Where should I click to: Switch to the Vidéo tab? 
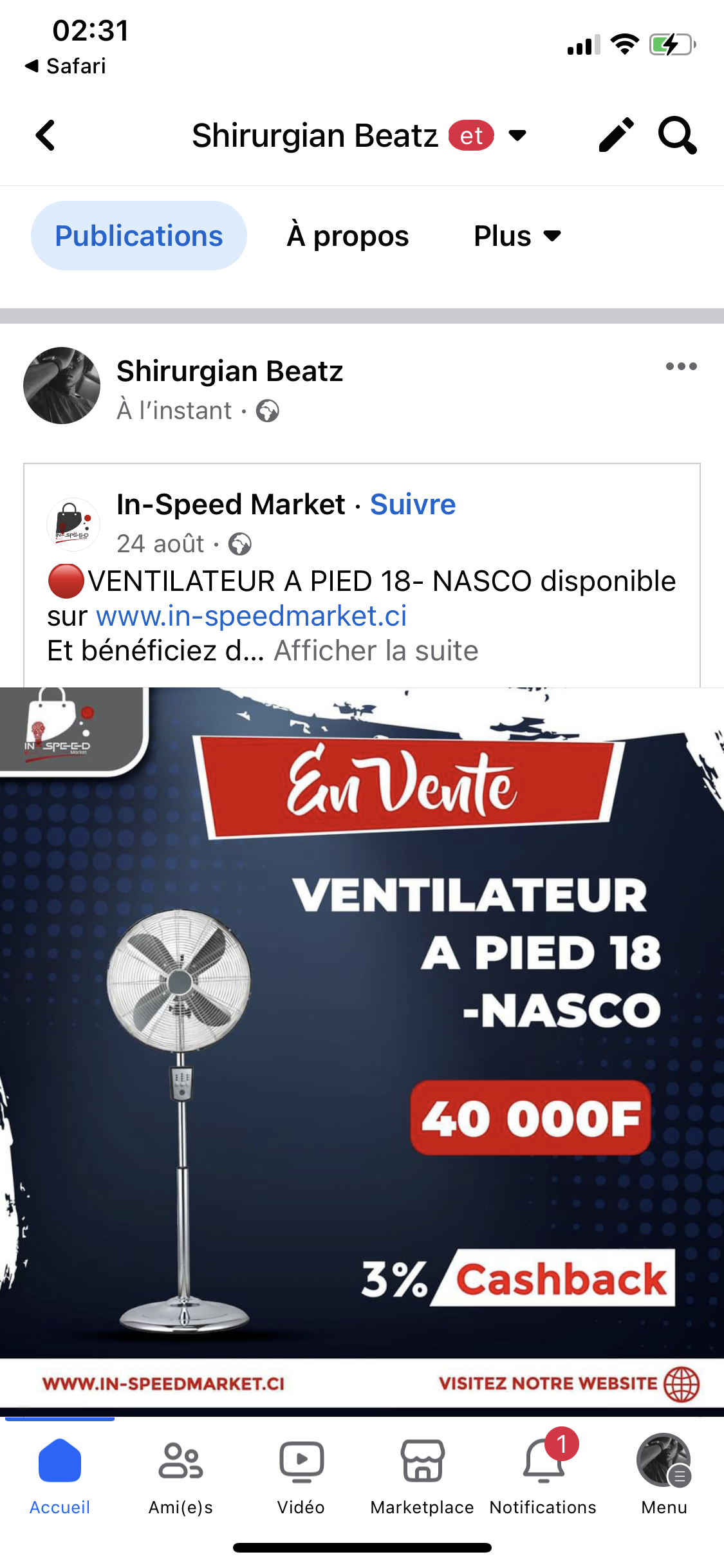click(301, 1474)
